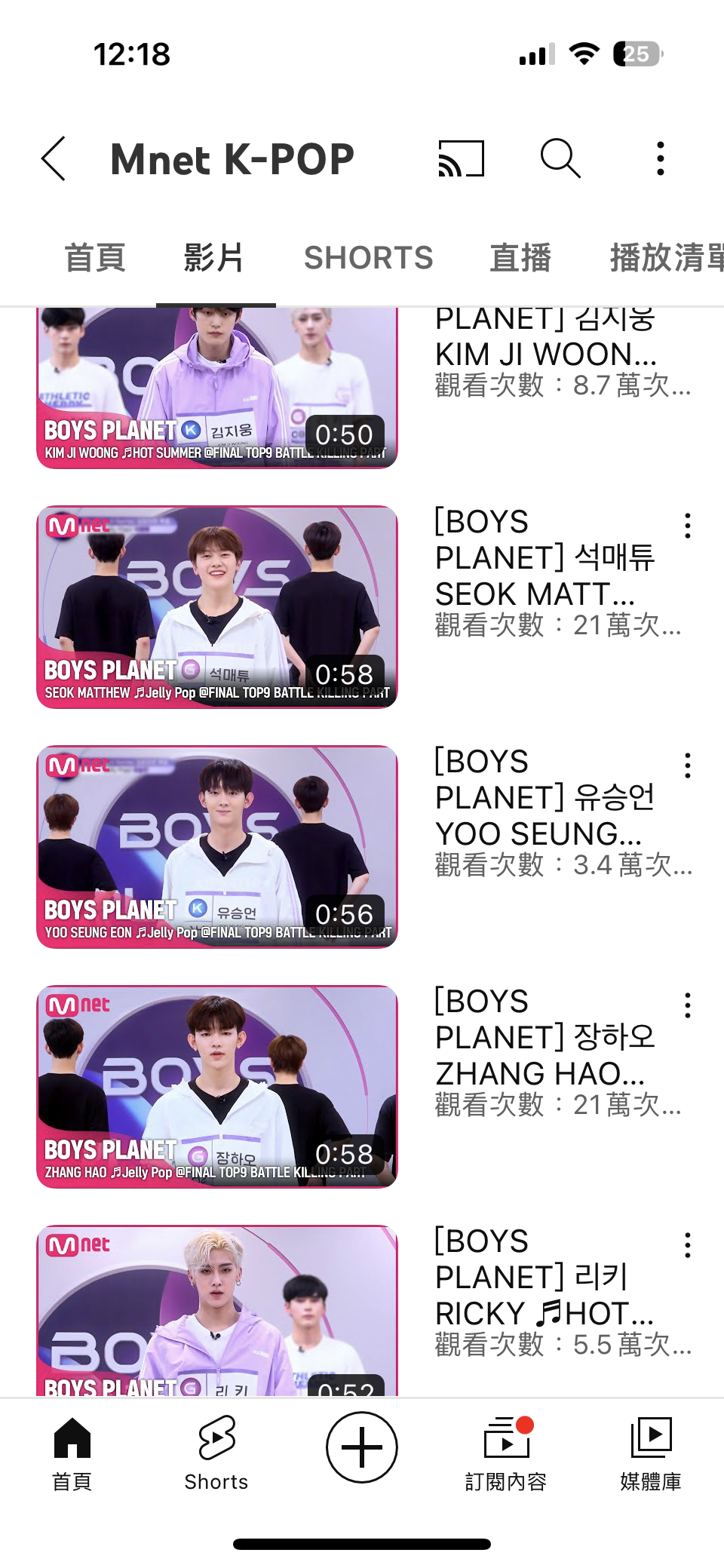Open options for the ZHANG HAO video

[687, 1005]
